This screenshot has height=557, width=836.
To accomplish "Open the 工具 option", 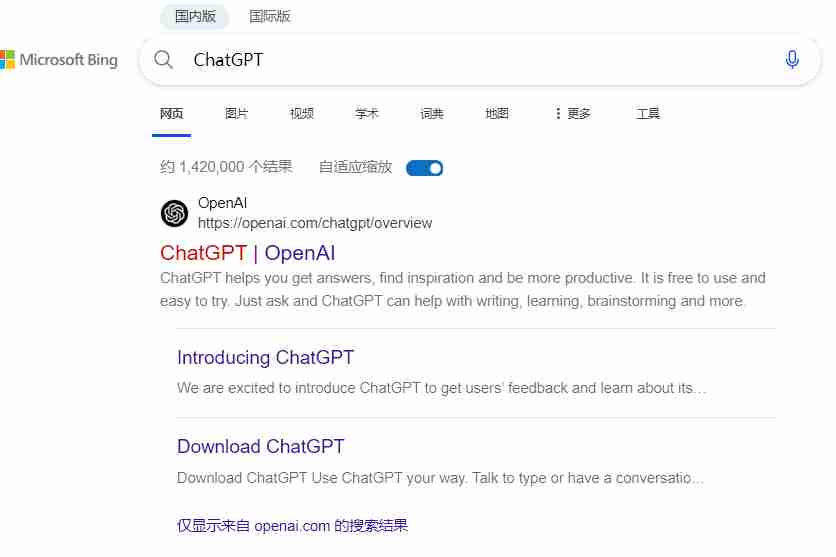I will 648,114.
